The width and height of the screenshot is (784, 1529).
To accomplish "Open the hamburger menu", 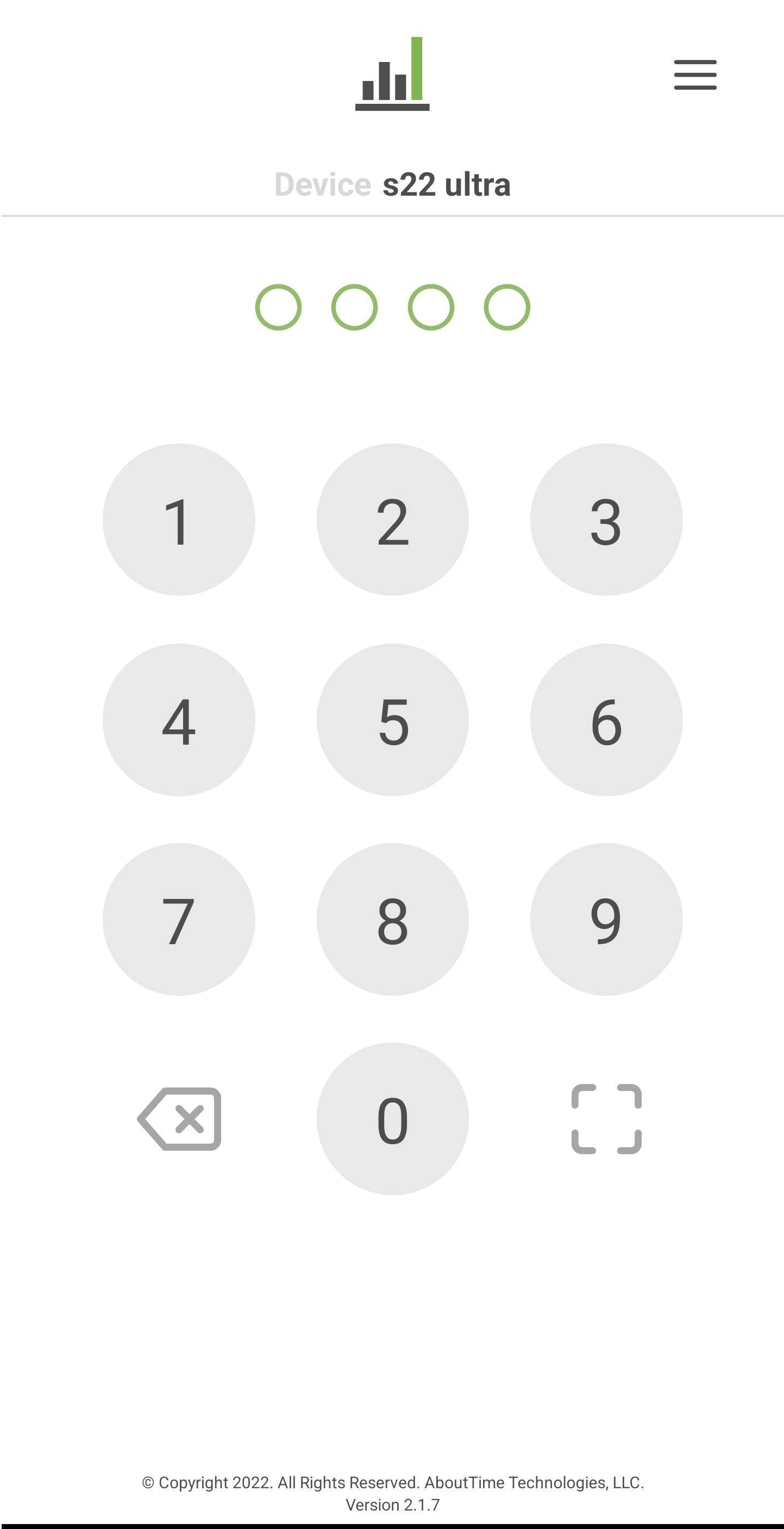I will pyautogui.click(x=695, y=75).
